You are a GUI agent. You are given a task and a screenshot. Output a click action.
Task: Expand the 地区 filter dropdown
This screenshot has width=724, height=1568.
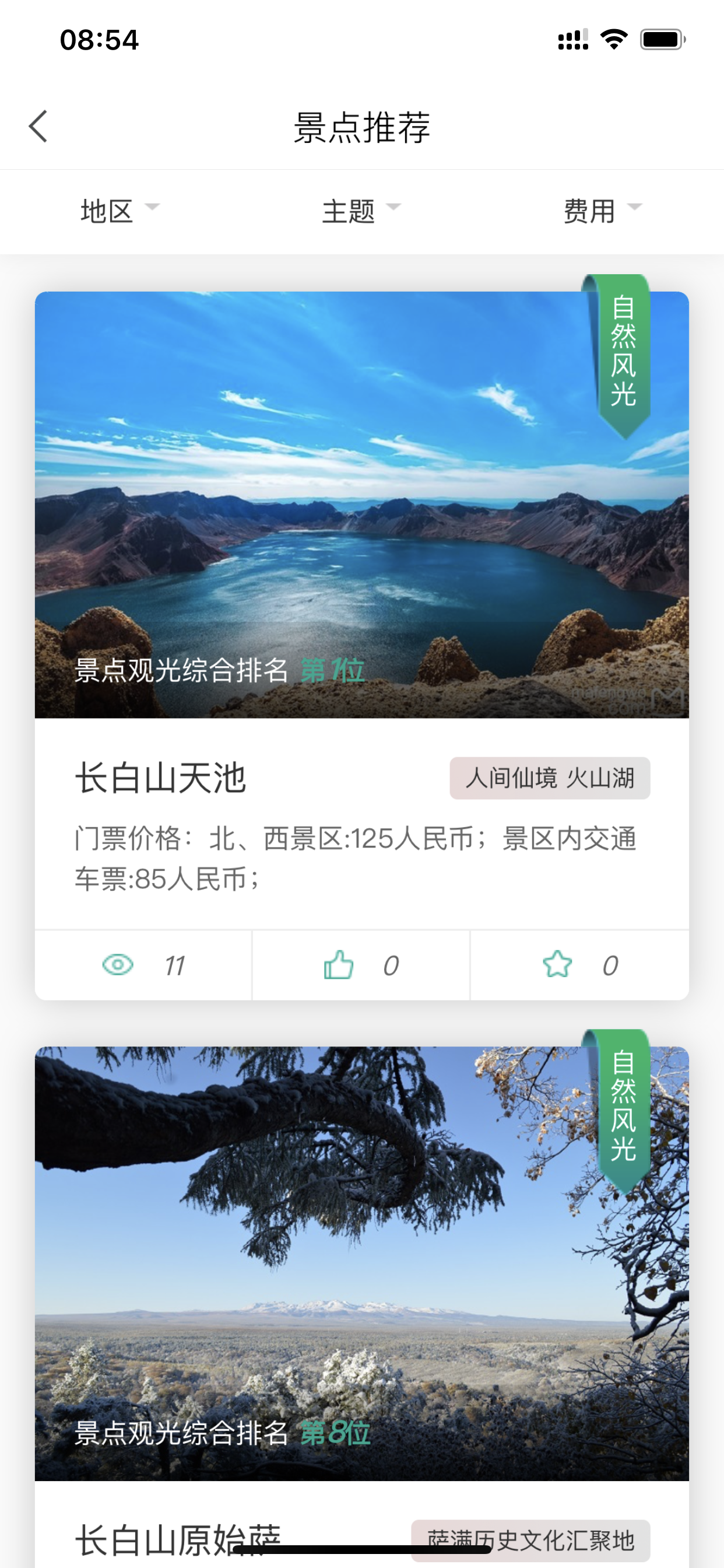[x=120, y=211]
